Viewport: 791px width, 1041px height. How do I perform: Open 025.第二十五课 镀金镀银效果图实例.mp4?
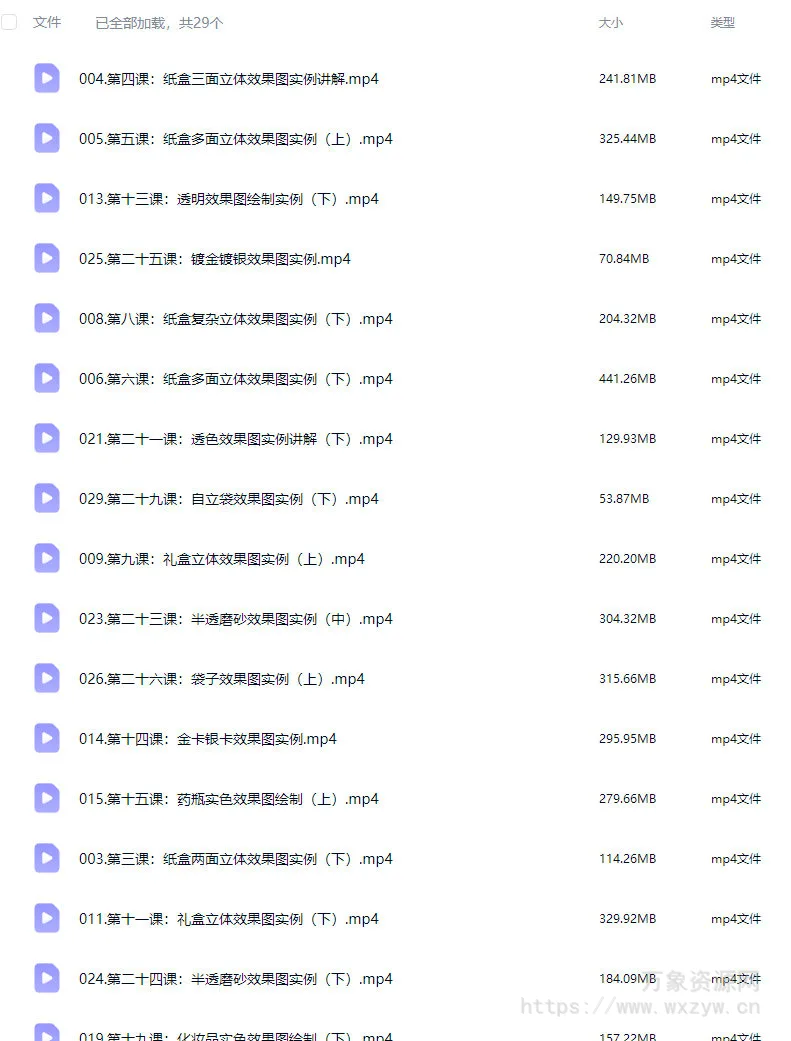pyautogui.click(x=214, y=259)
